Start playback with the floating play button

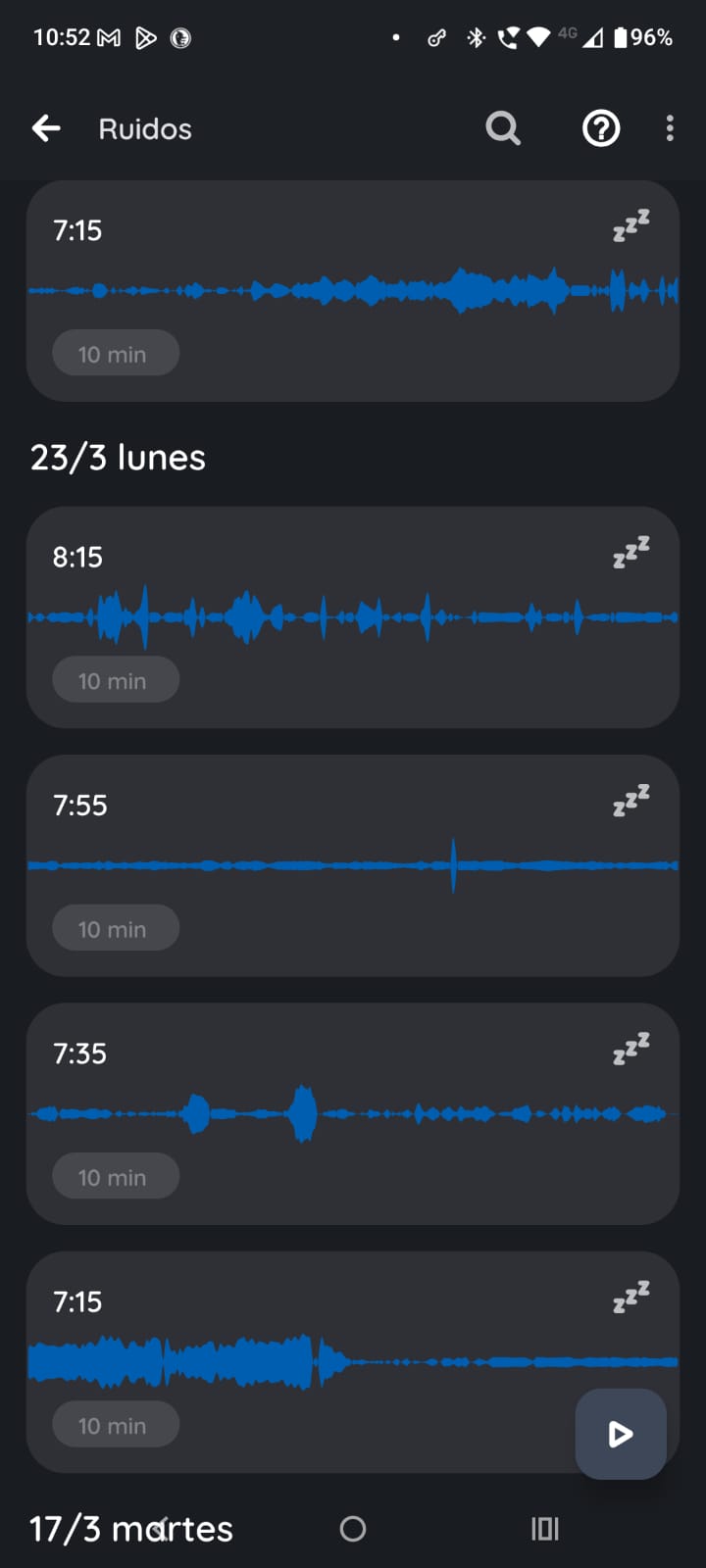click(621, 1434)
